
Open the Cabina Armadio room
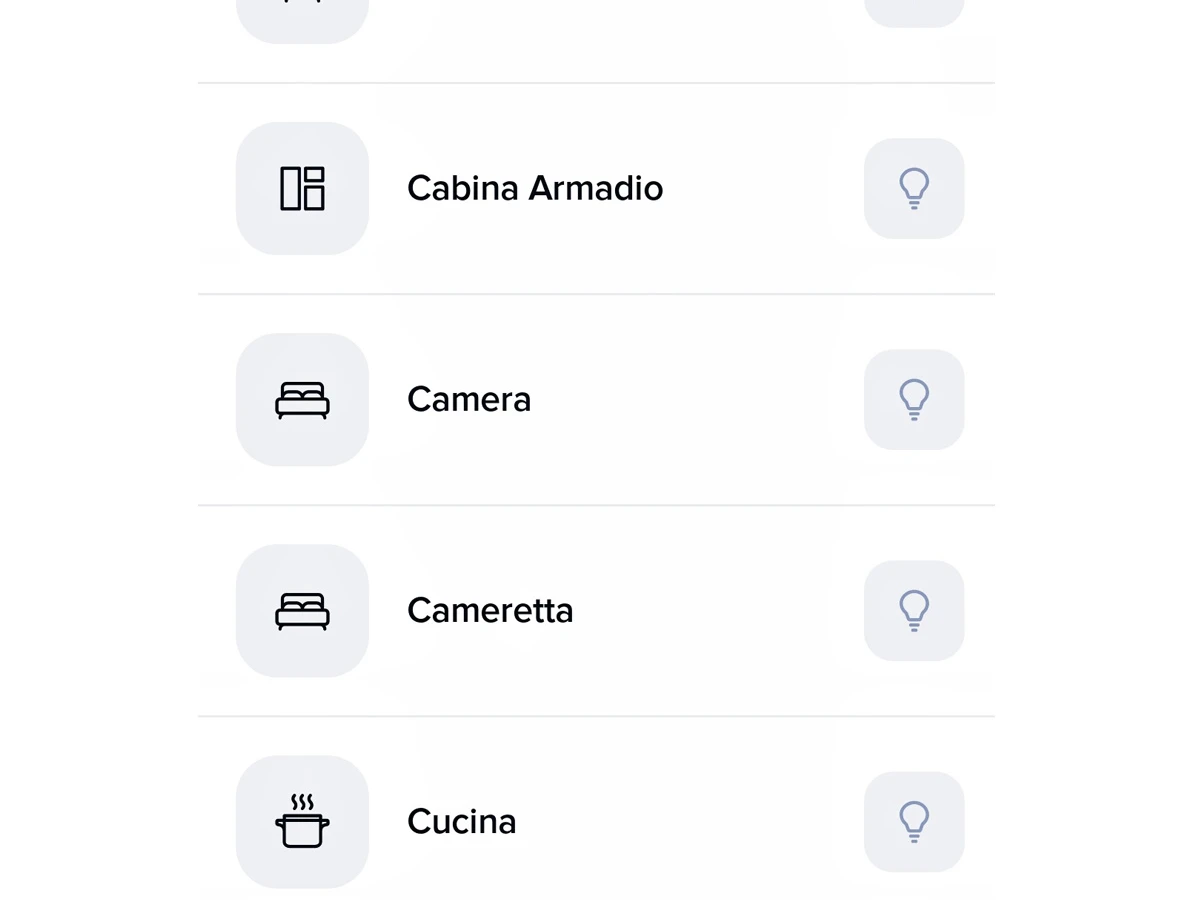point(534,188)
